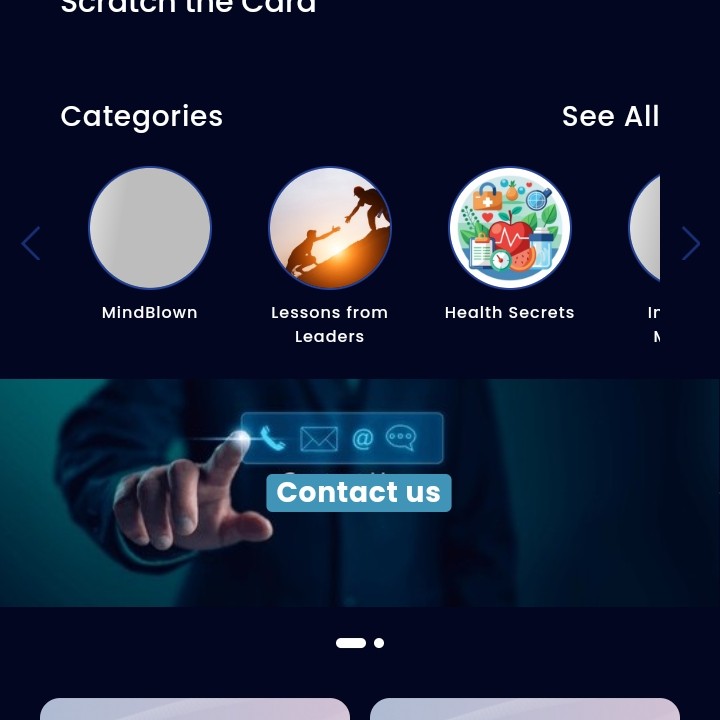
Task: Show previous categories with left arrow
Action: 30,243
